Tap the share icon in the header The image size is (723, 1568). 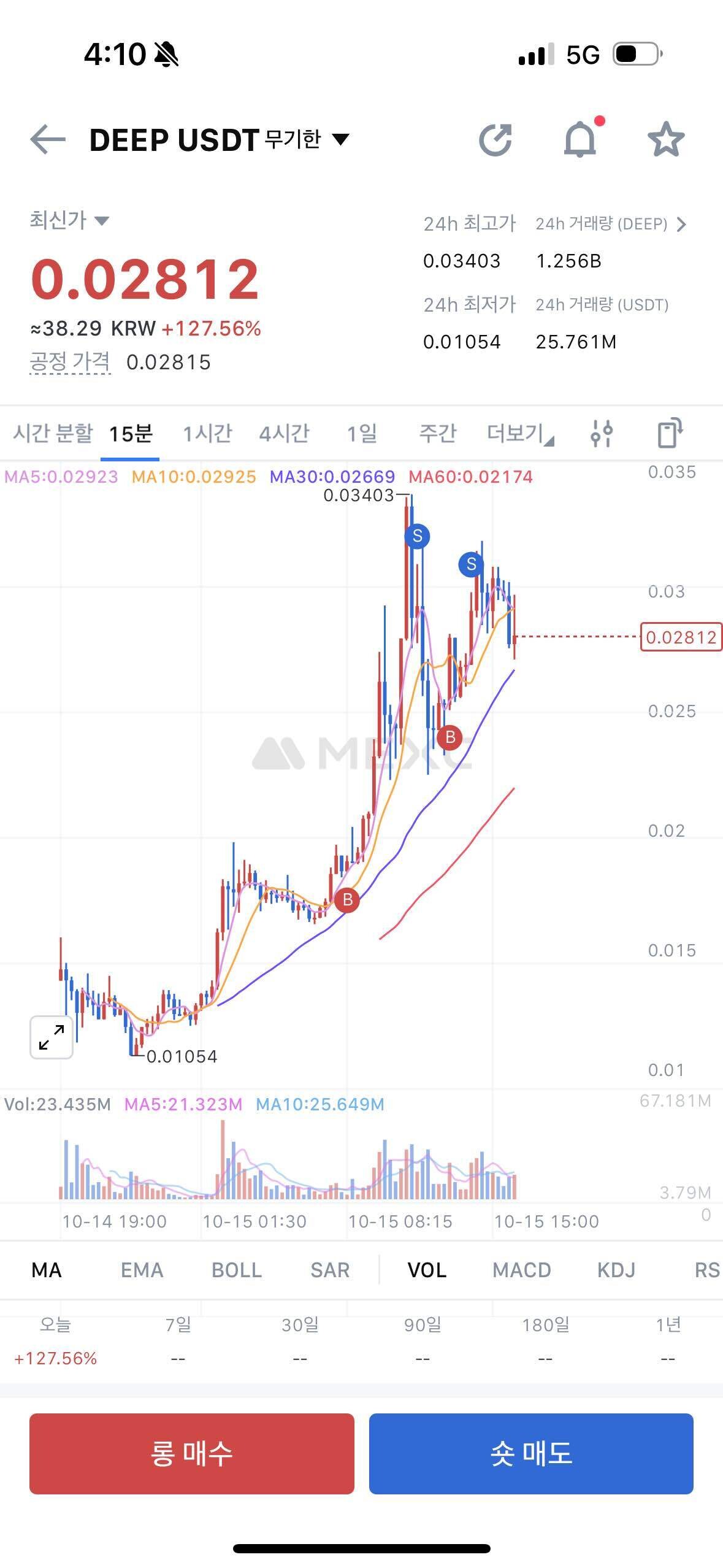pos(495,140)
